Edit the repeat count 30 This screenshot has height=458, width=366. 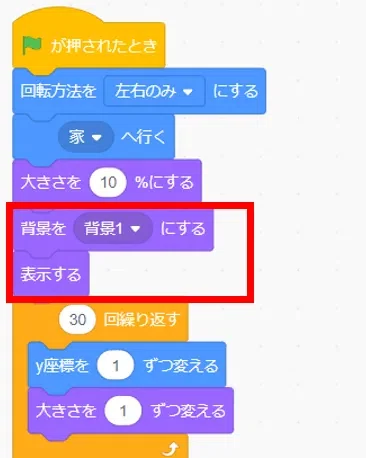[77, 319]
